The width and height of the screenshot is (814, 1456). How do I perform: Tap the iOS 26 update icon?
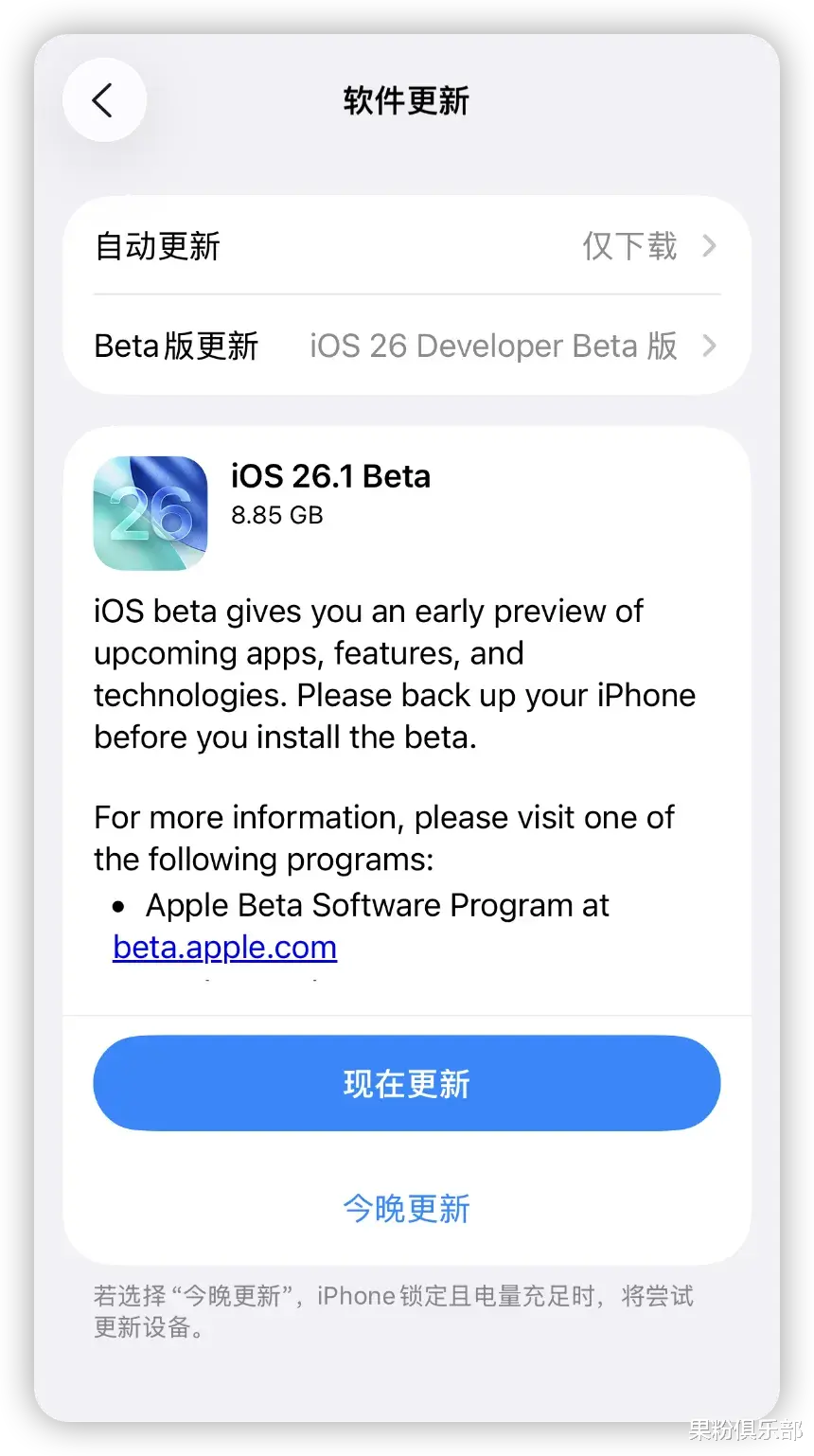click(x=150, y=511)
